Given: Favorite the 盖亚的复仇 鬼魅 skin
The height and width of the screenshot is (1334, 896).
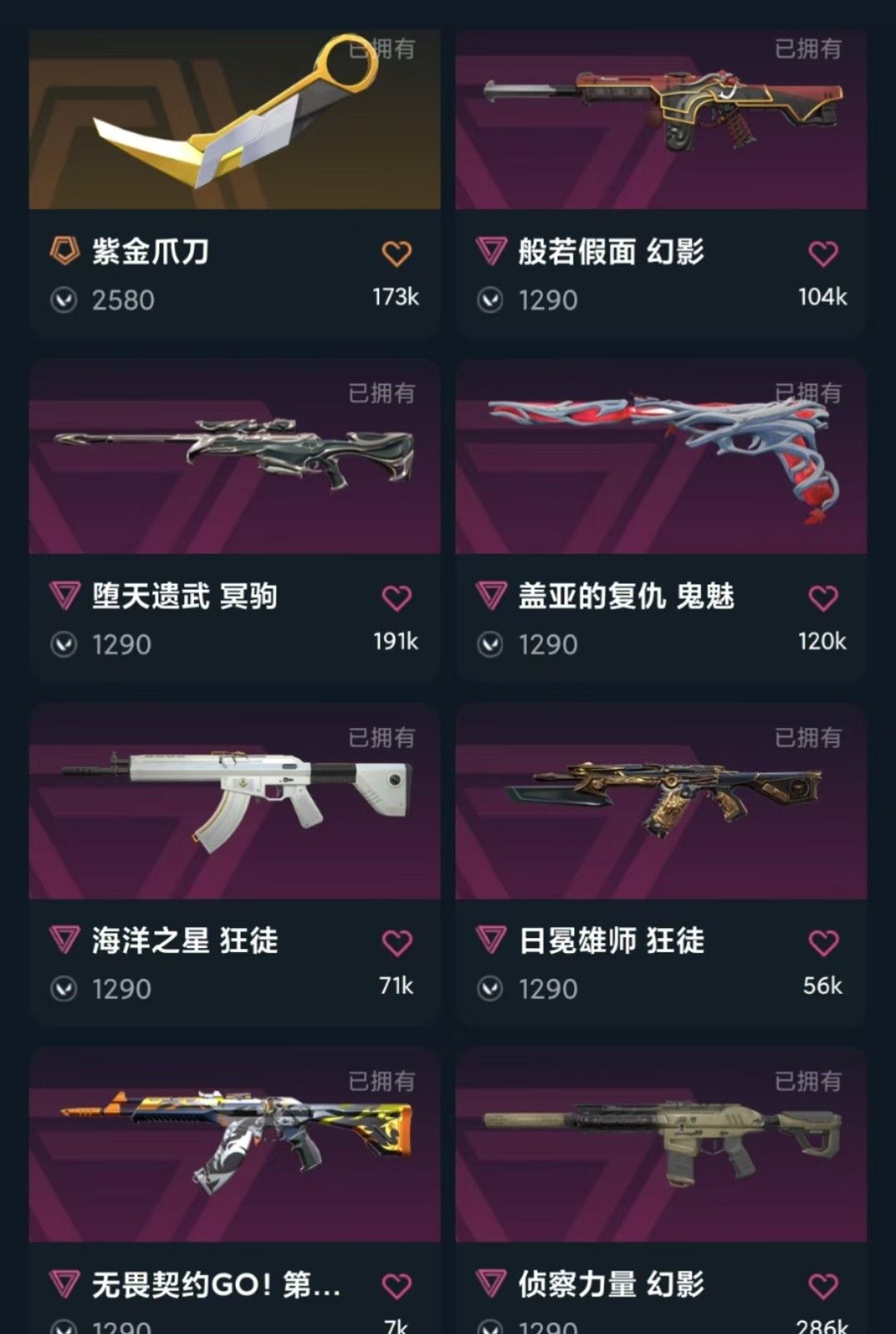Looking at the screenshot, I should (x=823, y=598).
